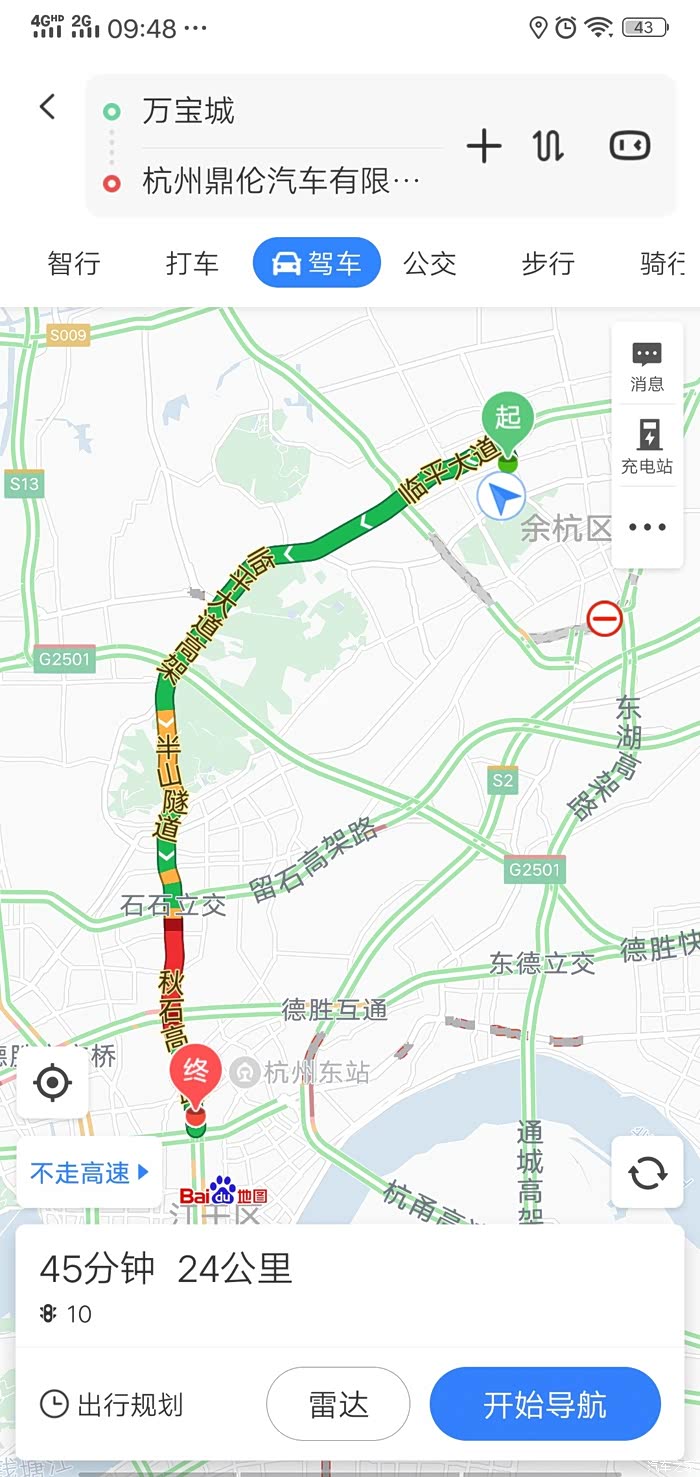The image size is (700, 1477).
Task: Switch to the 打车 tab
Action: (x=192, y=263)
